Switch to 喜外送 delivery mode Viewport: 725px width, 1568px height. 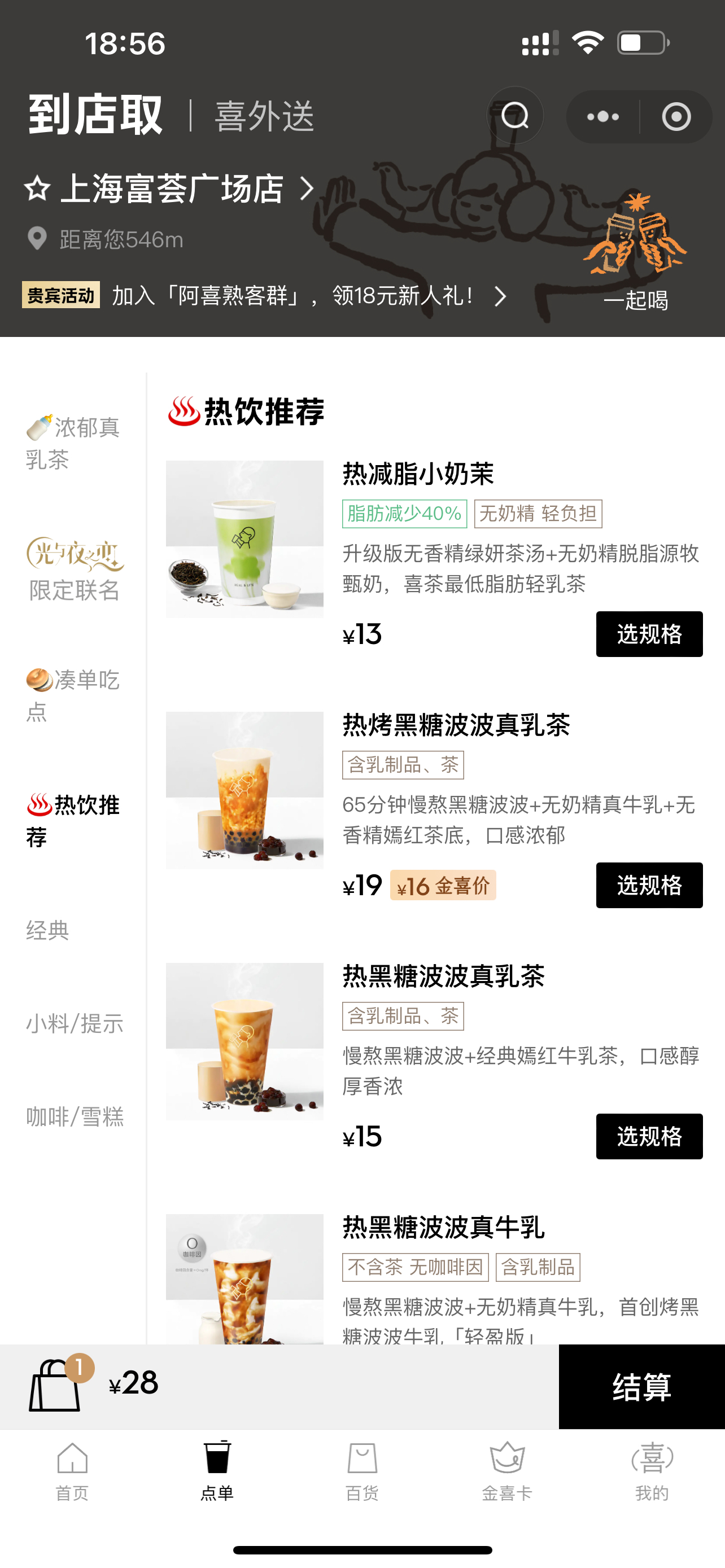click(x=264, y=116)
